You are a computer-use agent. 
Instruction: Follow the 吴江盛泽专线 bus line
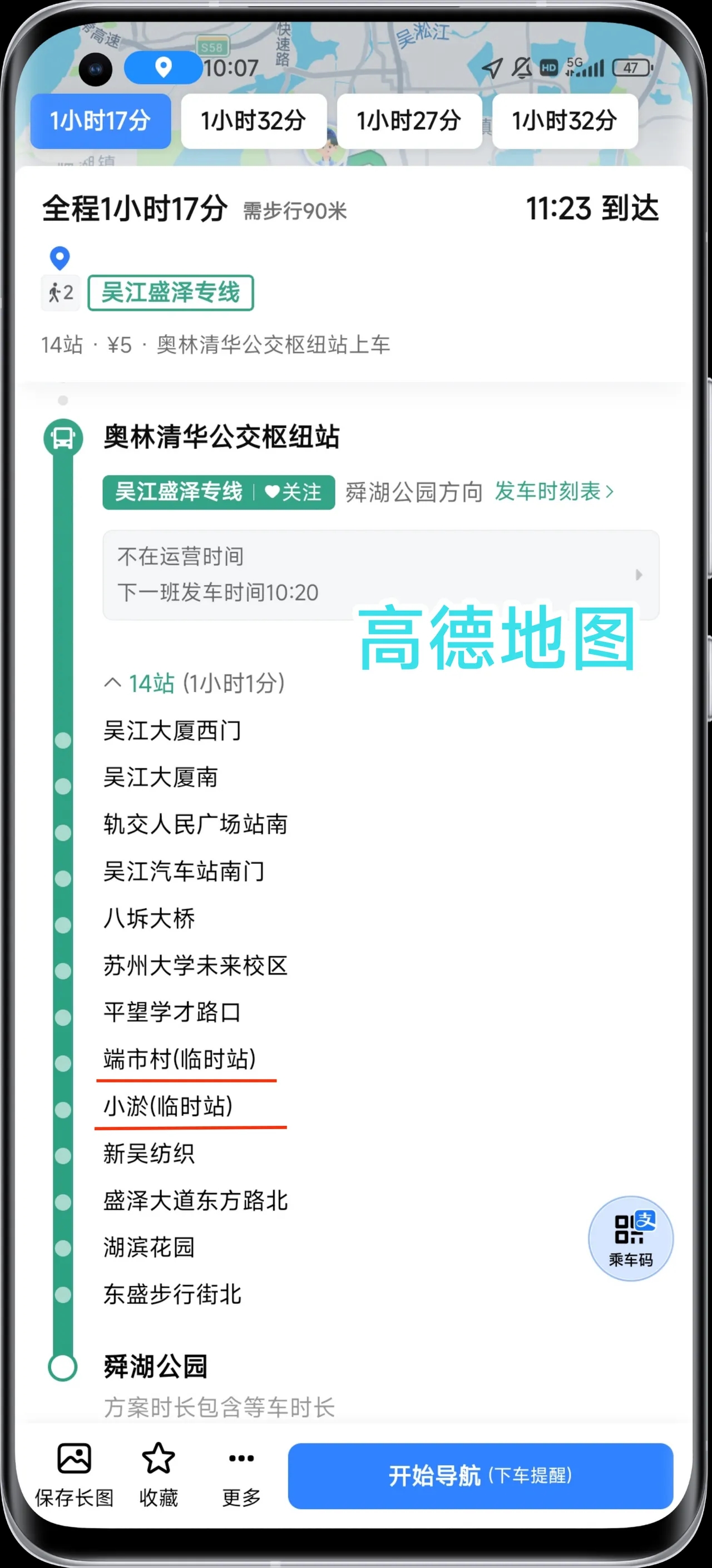click(x=293, y=492)
